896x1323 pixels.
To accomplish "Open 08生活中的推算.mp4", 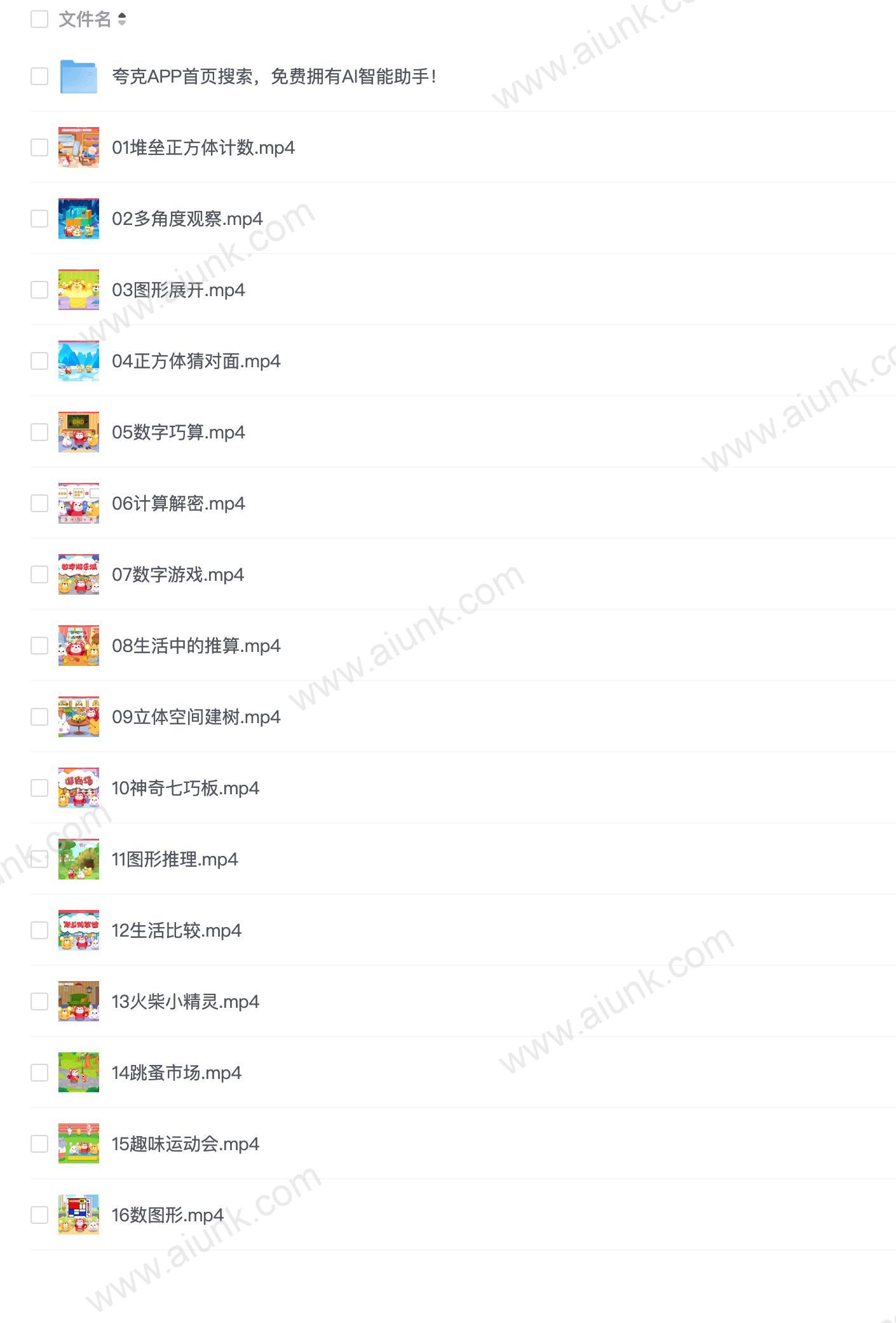I will [196, 646].
